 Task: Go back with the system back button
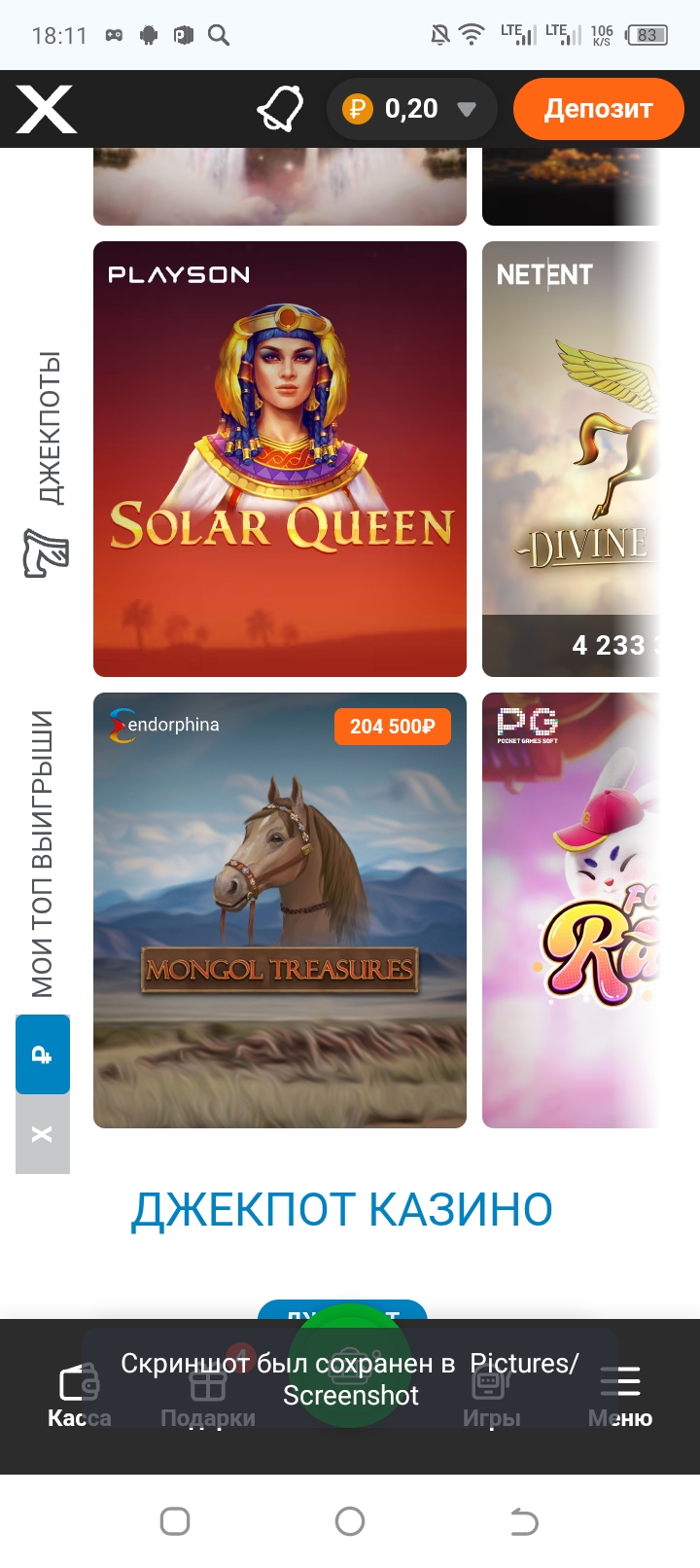(524, 1521)
